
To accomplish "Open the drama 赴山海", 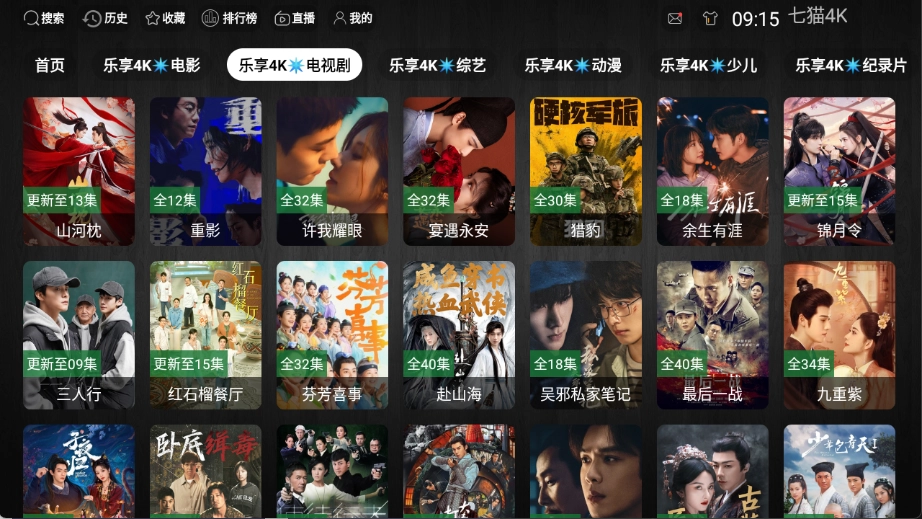I will 459,335.
